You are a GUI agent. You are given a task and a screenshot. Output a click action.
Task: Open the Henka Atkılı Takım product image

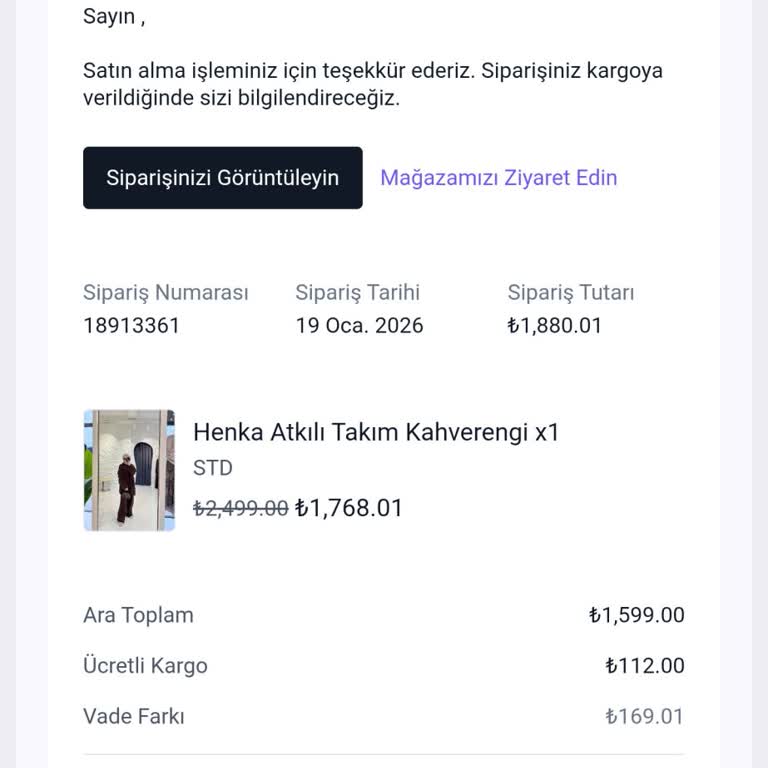(x=129, y=470)
